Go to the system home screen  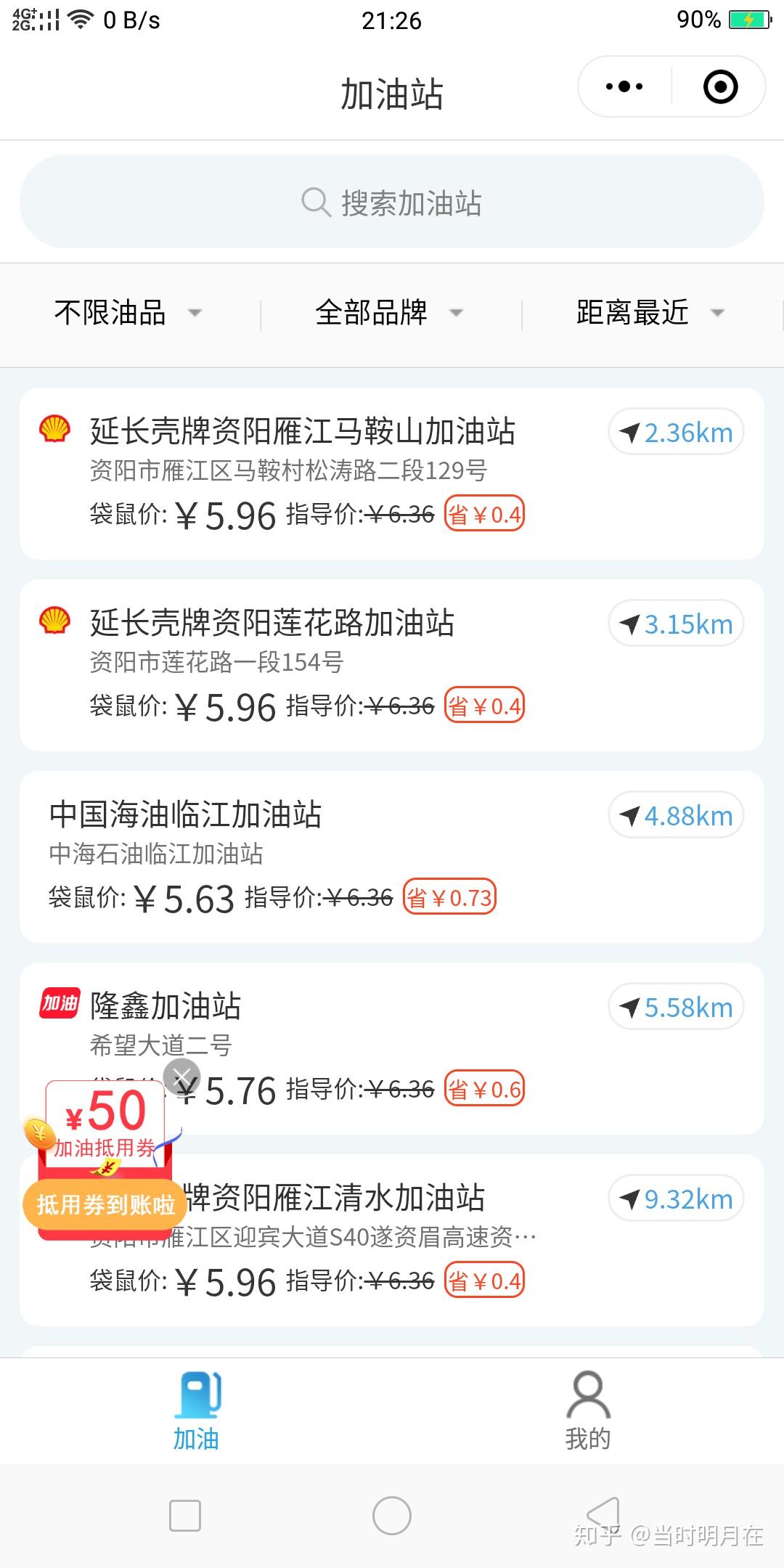tap(392, 1516)
